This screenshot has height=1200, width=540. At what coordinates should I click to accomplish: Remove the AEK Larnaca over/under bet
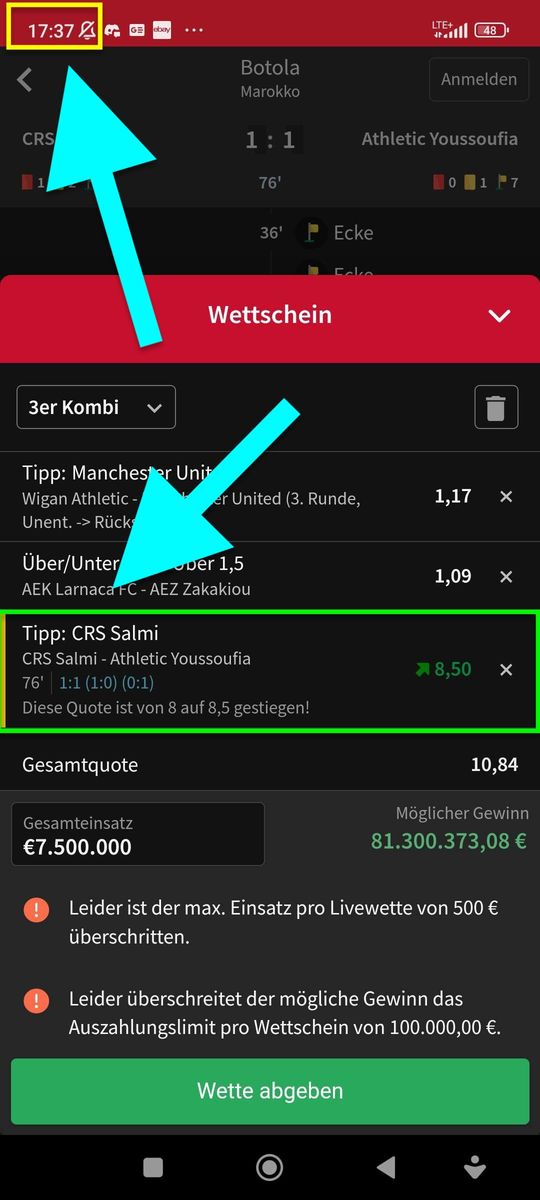point(506,577)
